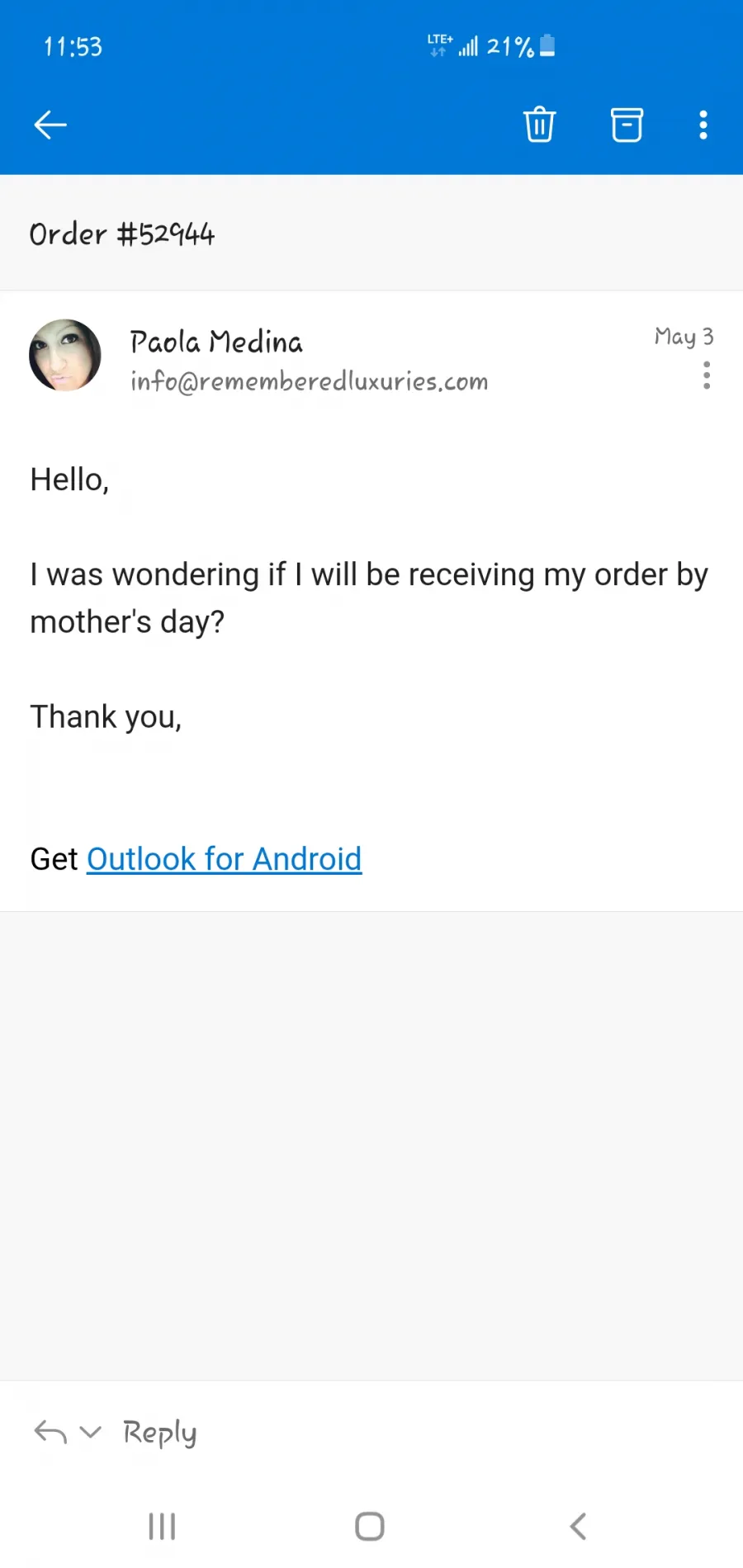Image resolution: width=743 pixels, height=1568 pixels.
Task: Delete this email with the trash icon
Action: coord(539,125)
